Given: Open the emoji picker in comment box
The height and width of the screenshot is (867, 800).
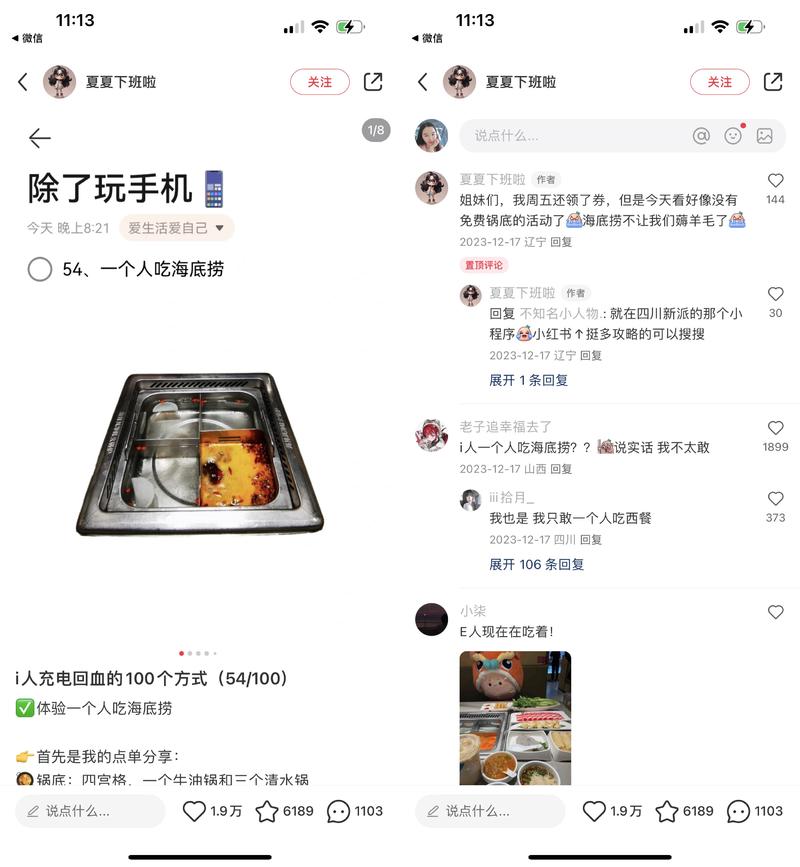Looking at the screenshot, I should coord(733,136).
